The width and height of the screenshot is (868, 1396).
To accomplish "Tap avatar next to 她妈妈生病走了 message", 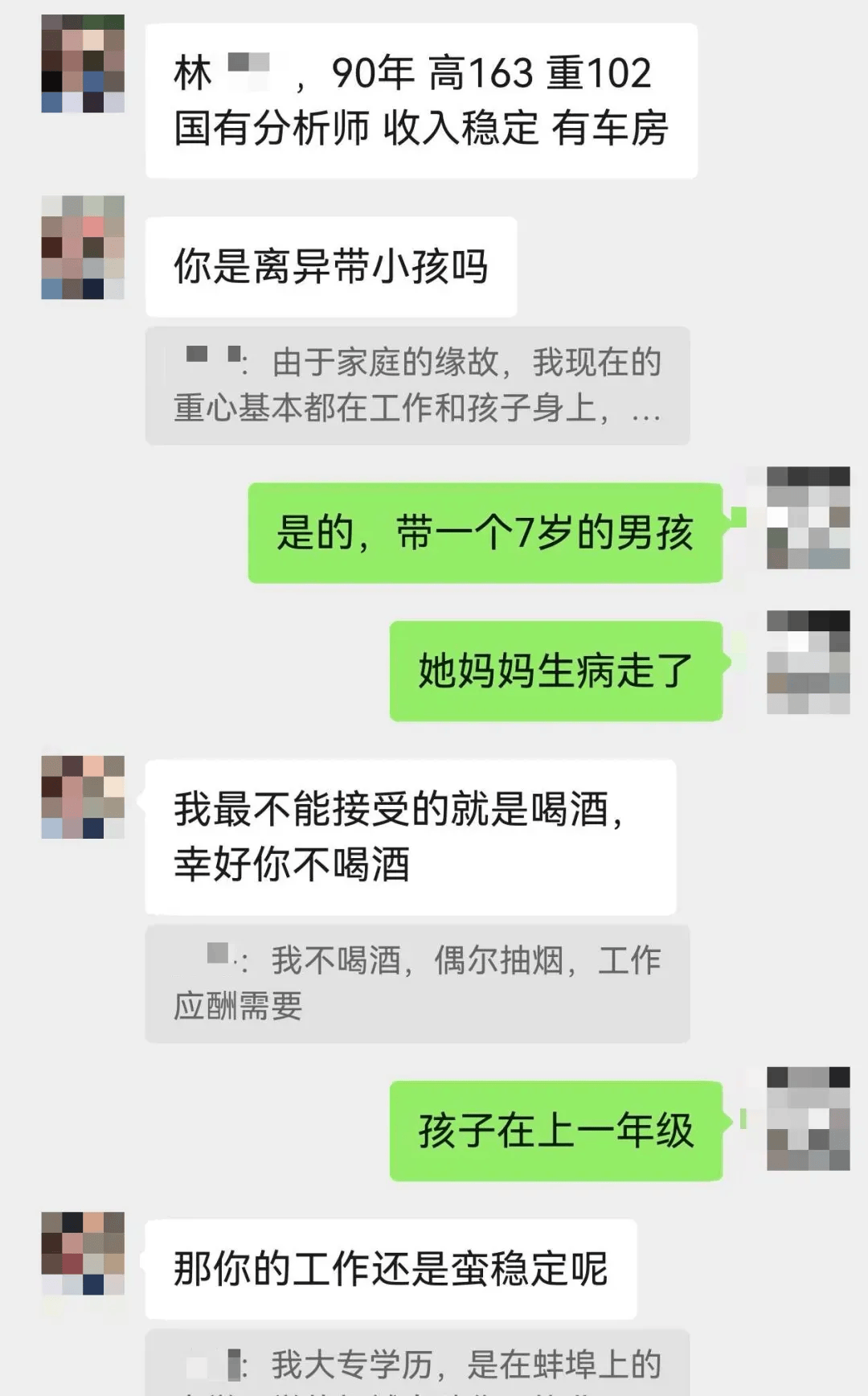I will (808, 662).
